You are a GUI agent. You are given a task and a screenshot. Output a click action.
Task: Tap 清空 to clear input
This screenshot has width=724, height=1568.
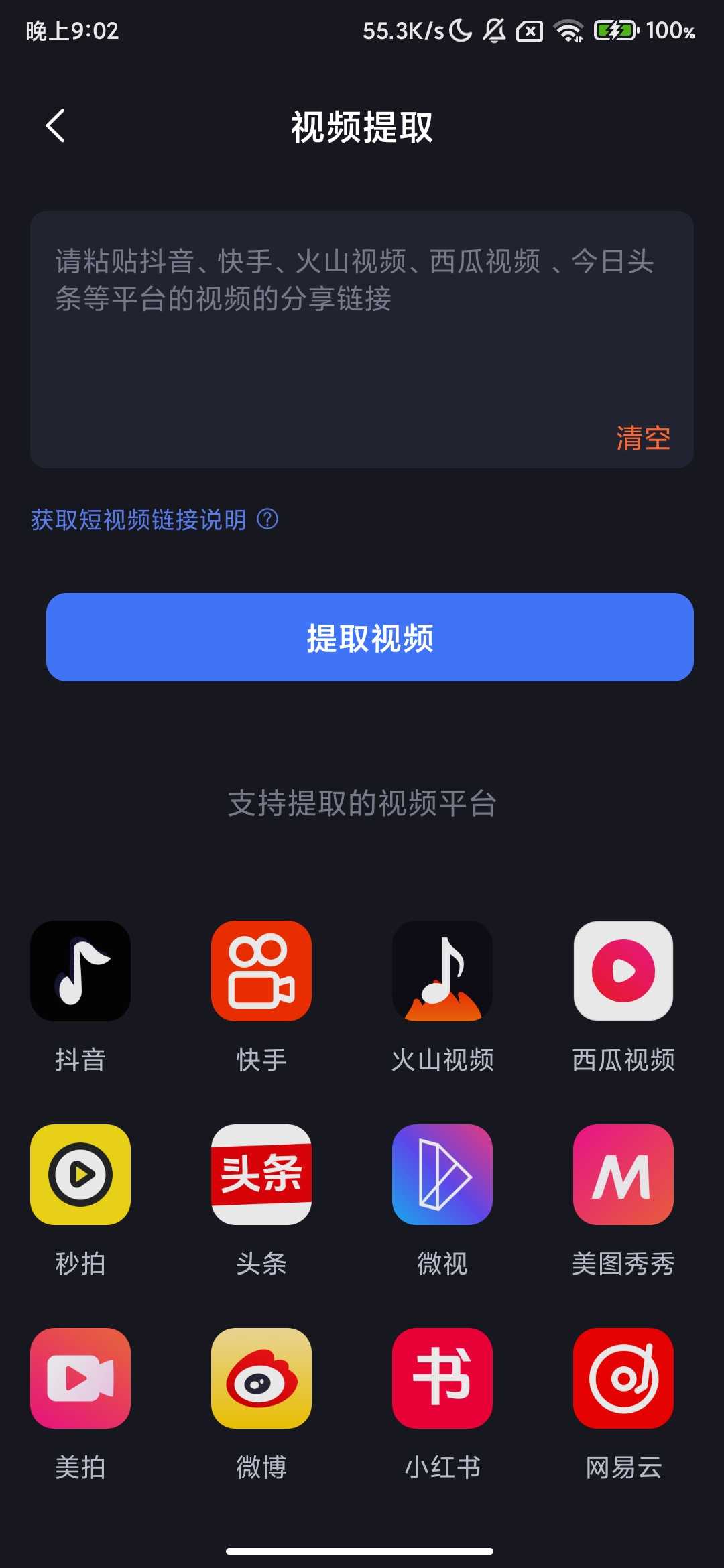[x=642, y=438]
